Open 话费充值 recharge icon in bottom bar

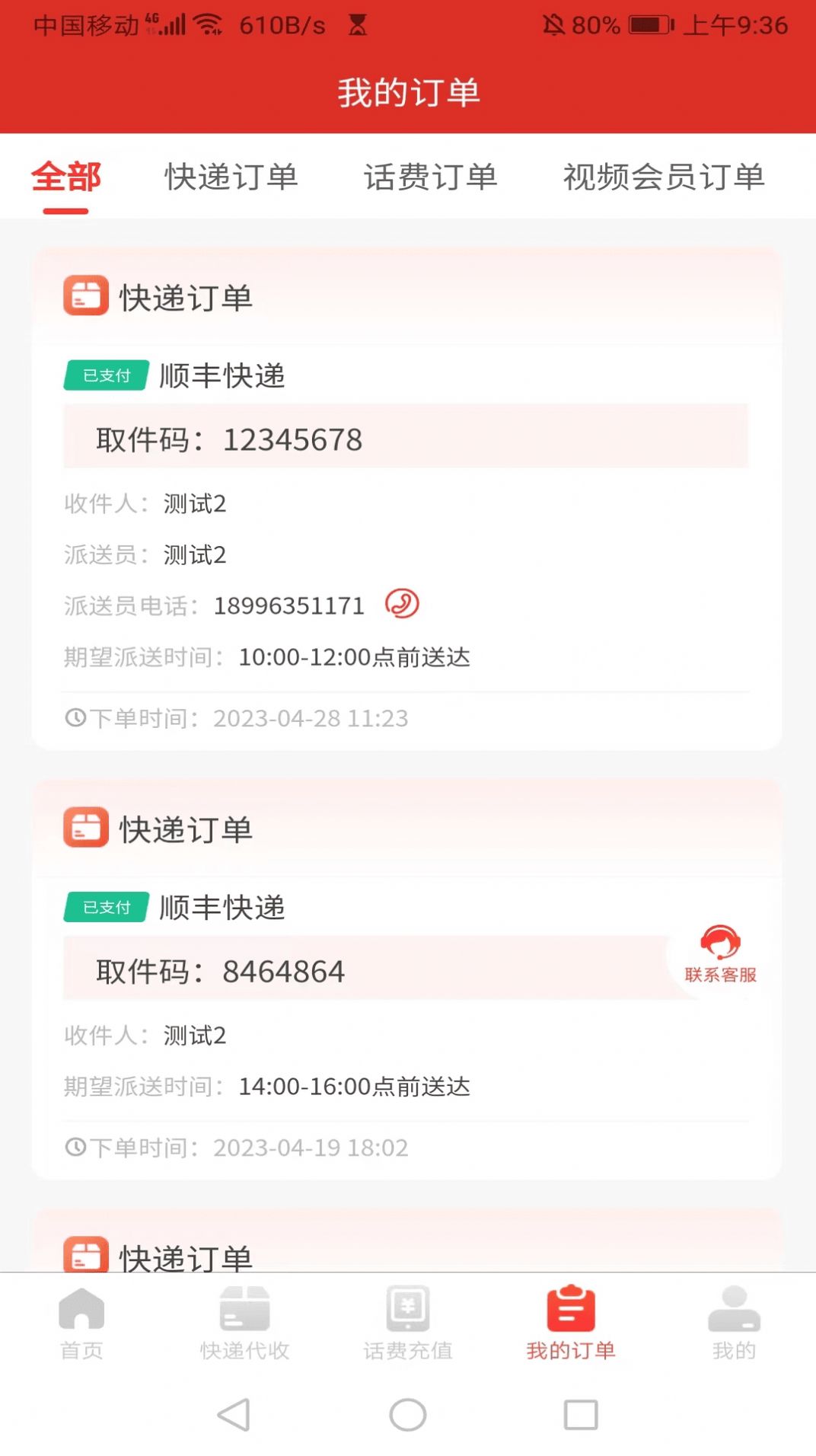coord(408,1311)
